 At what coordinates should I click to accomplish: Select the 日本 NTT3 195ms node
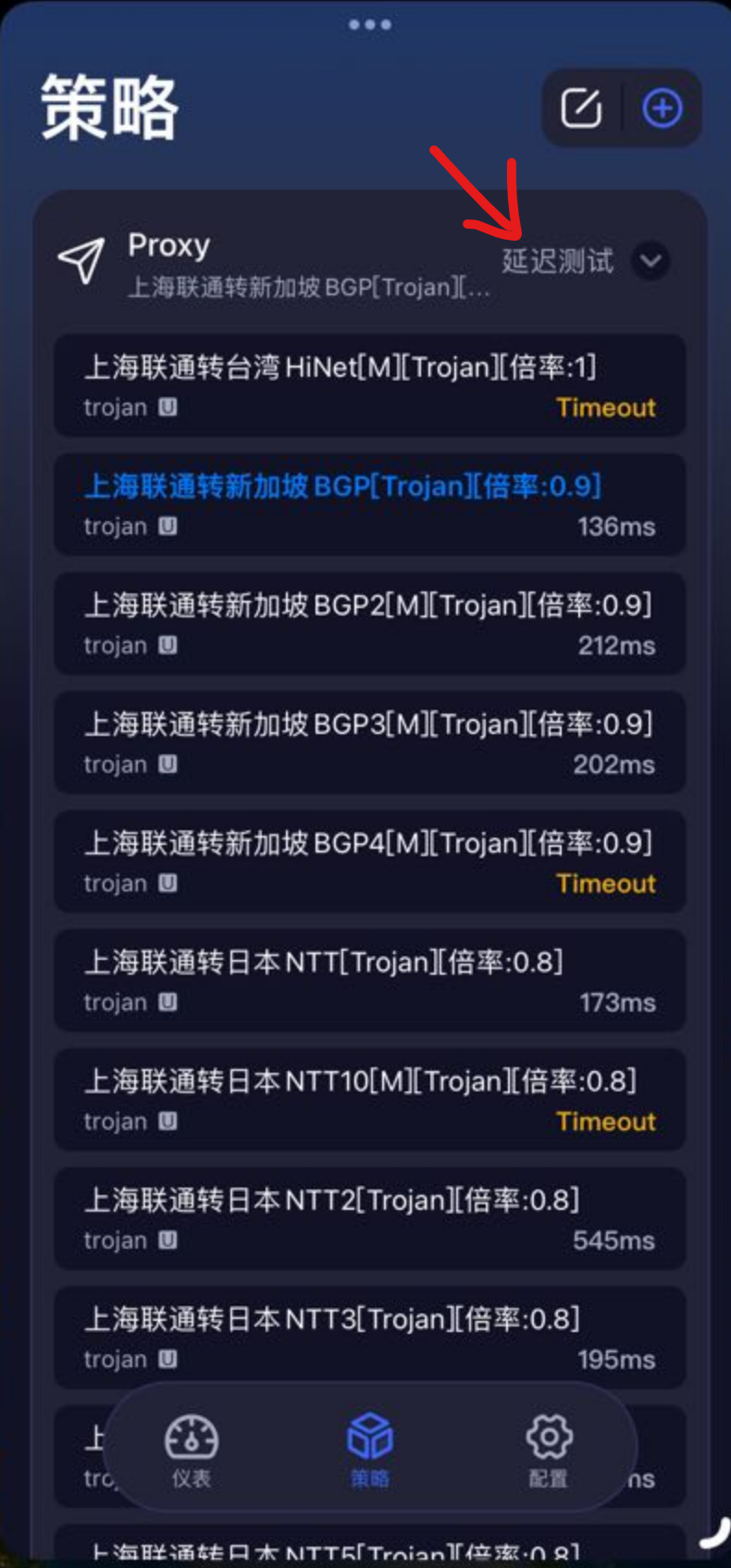pyautogui.click(x=369, y=1338)
